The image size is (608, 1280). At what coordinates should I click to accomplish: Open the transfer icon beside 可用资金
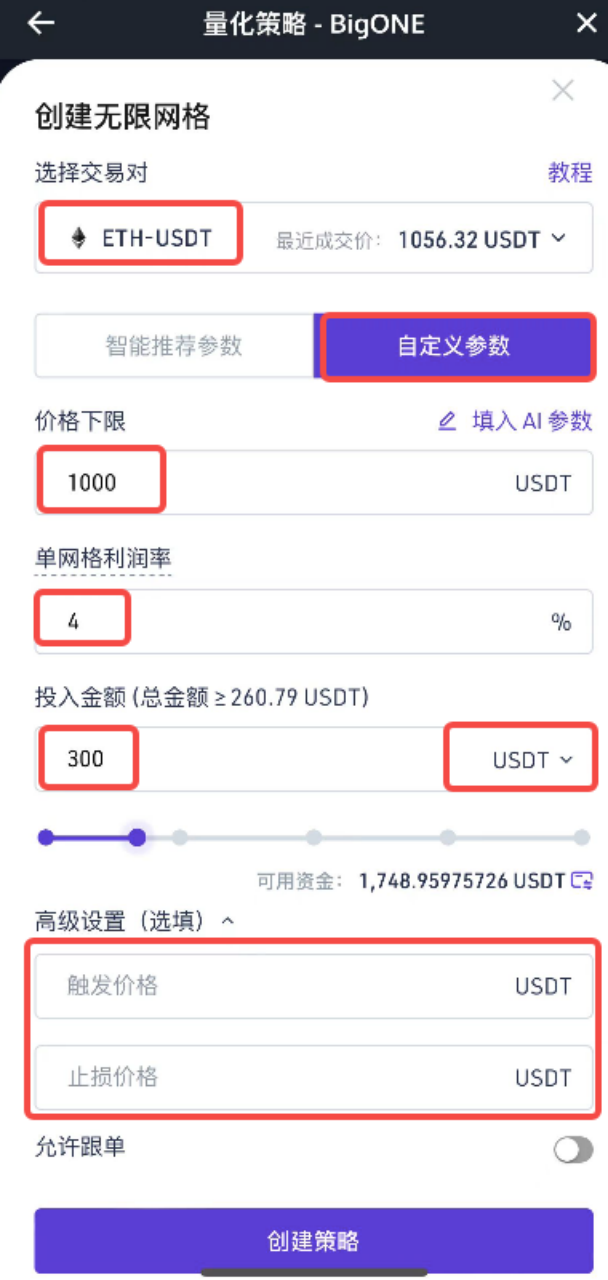(581, 881)
